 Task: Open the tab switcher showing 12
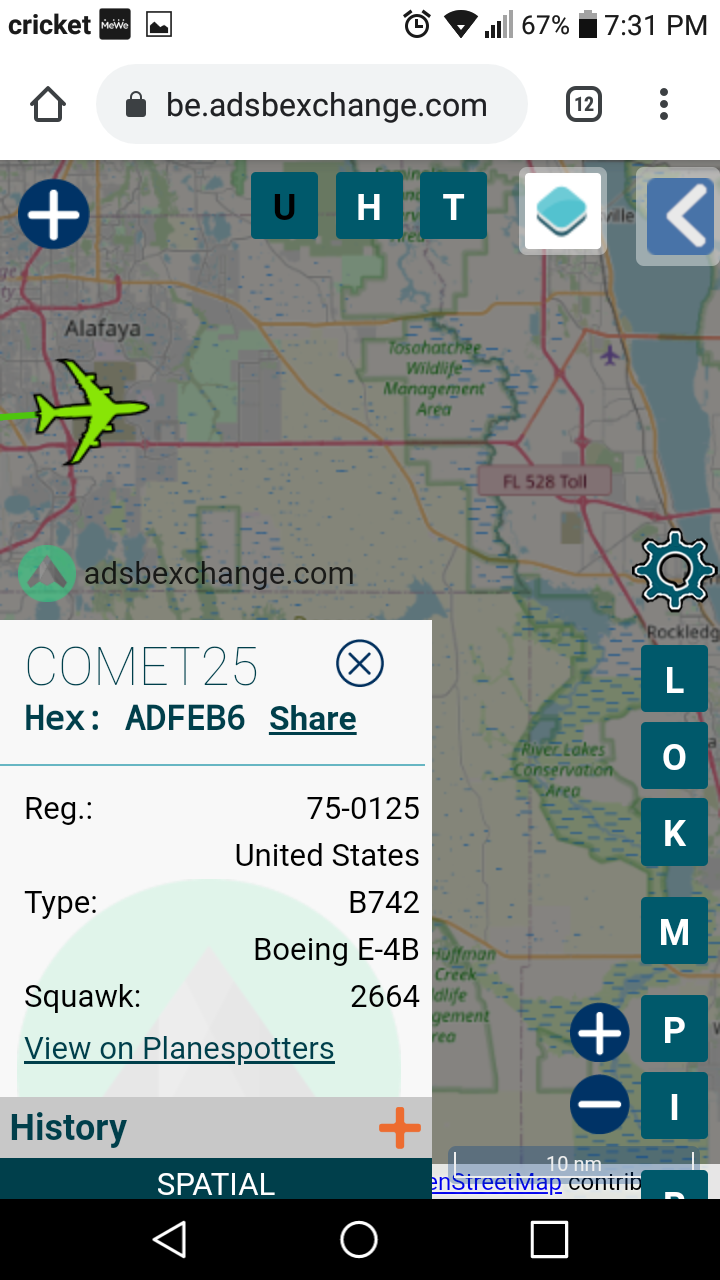click(584, 105)
